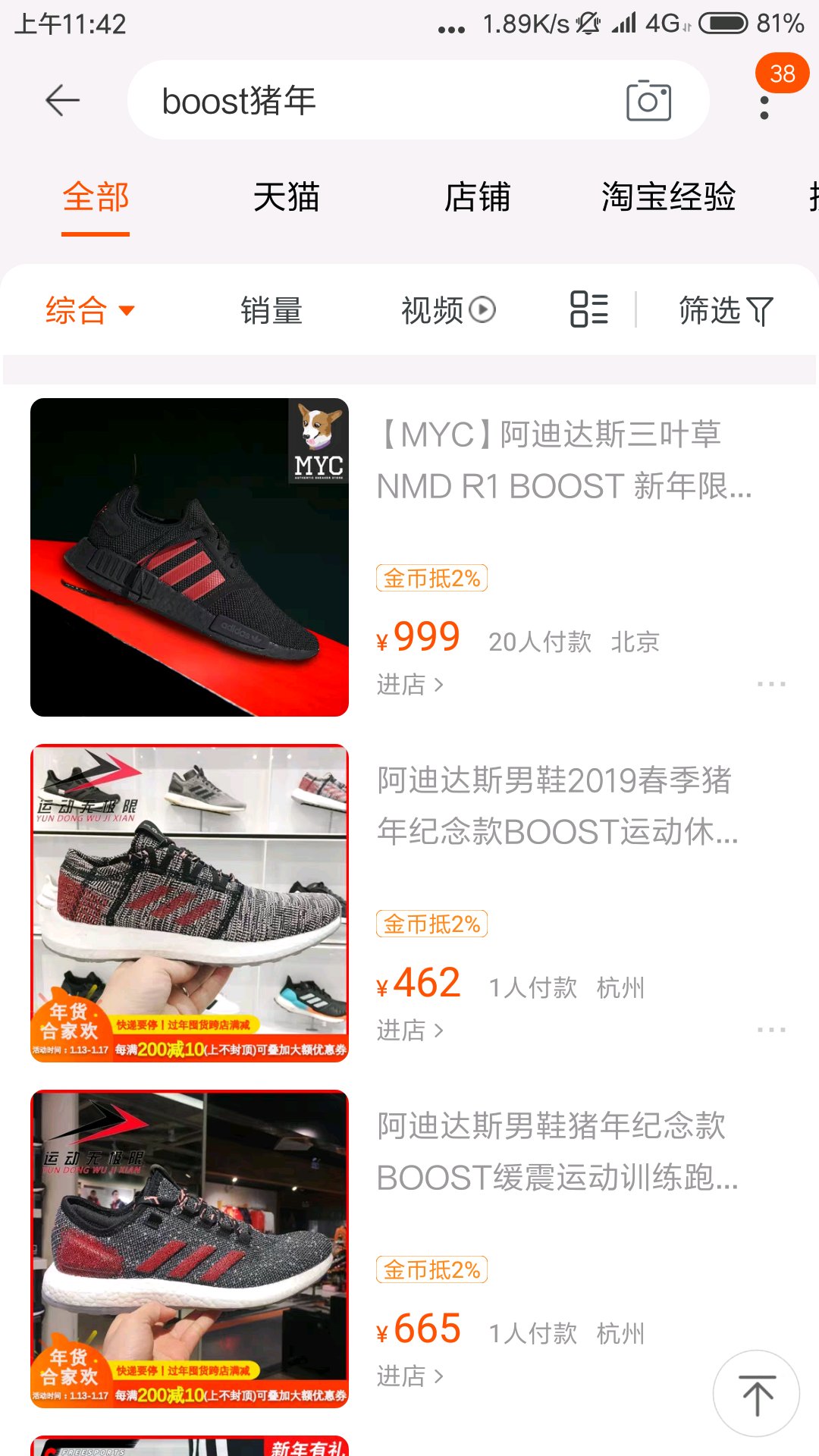Select the 全部 tab
The image size is (819, 1456).
coord(96,197)
